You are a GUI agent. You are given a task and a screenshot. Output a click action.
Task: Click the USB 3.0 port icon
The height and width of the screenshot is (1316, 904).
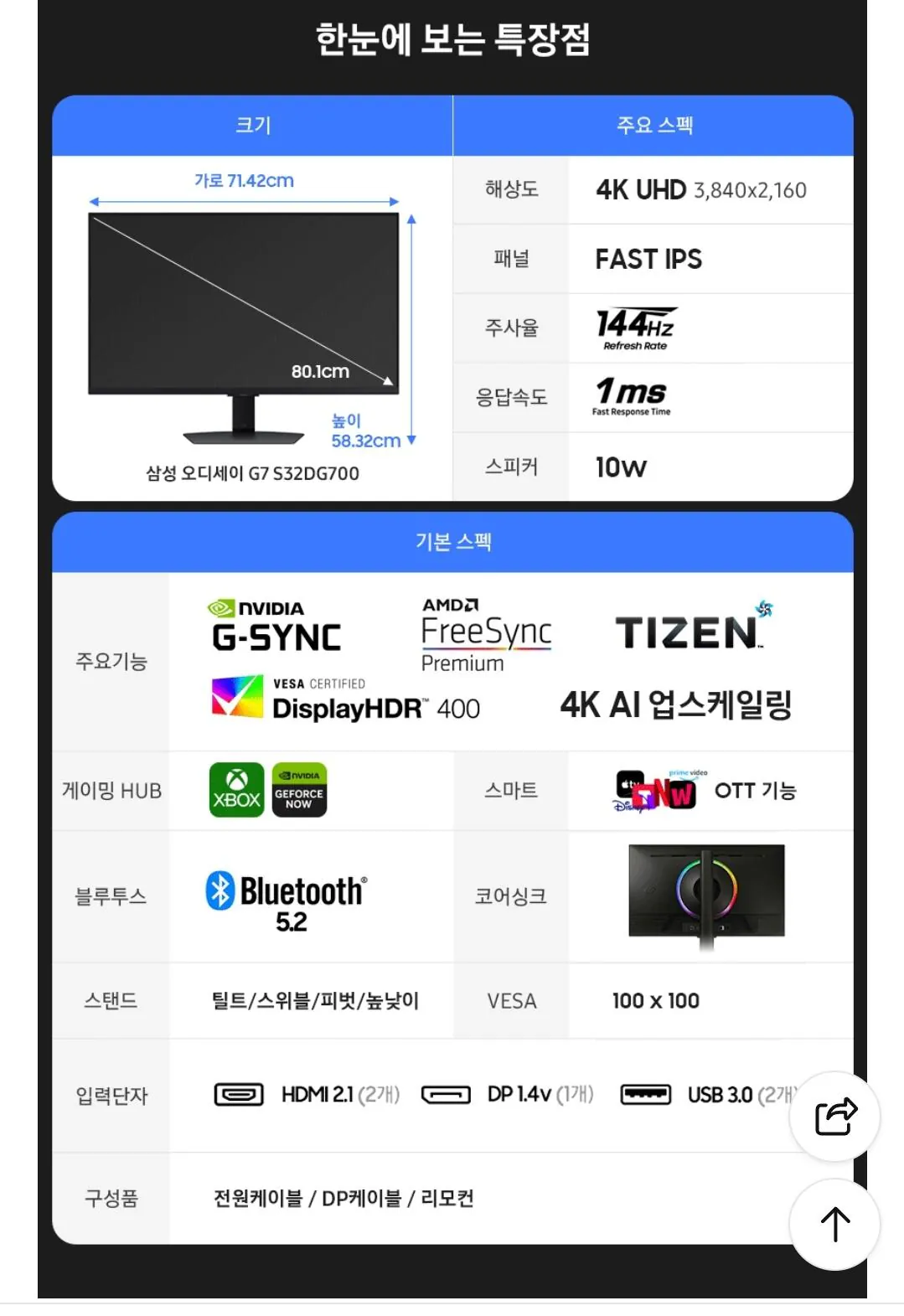(648, 1094)
